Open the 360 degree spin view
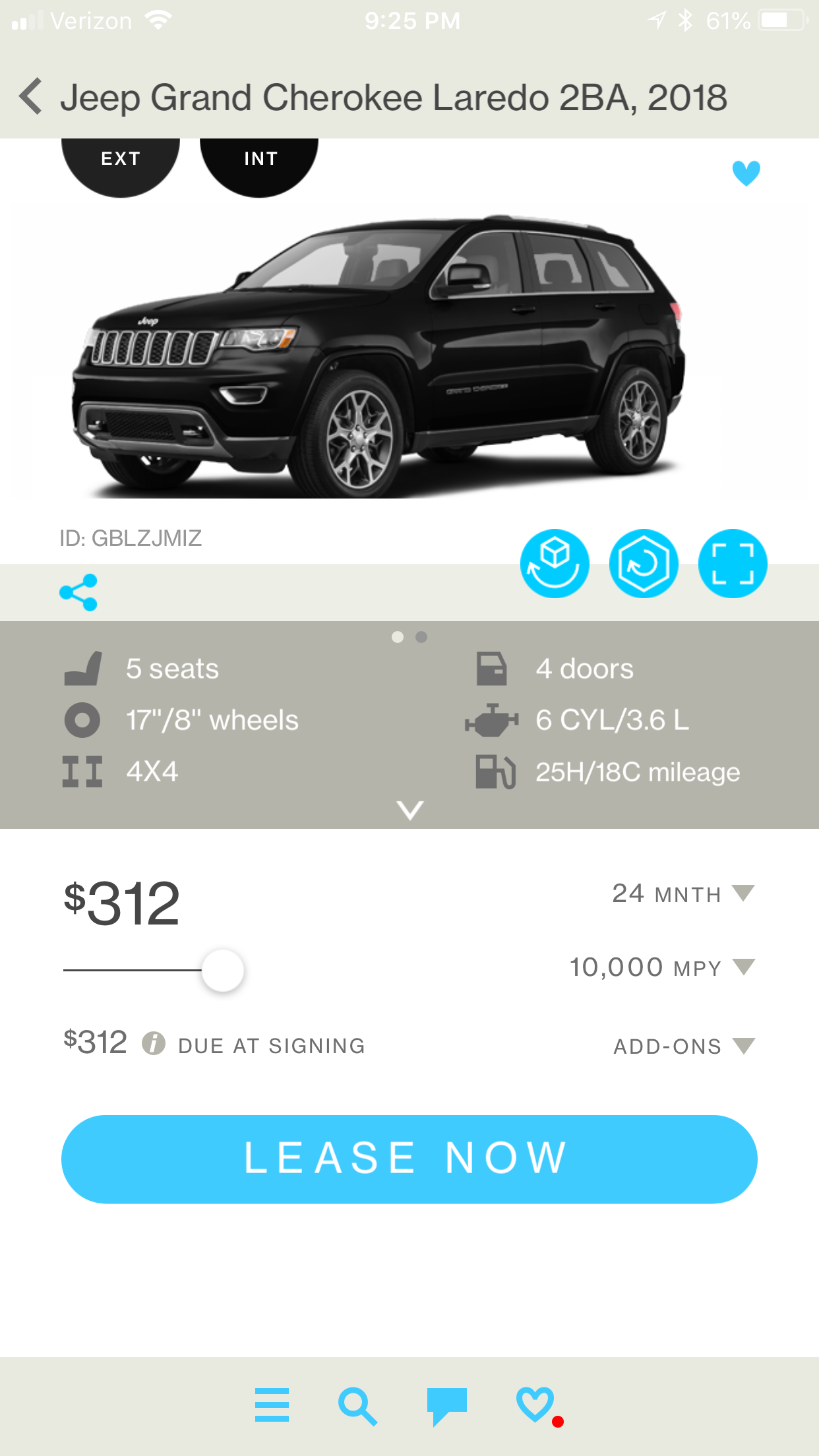Viewport: 819px width, 1456px height. [643, 563]
